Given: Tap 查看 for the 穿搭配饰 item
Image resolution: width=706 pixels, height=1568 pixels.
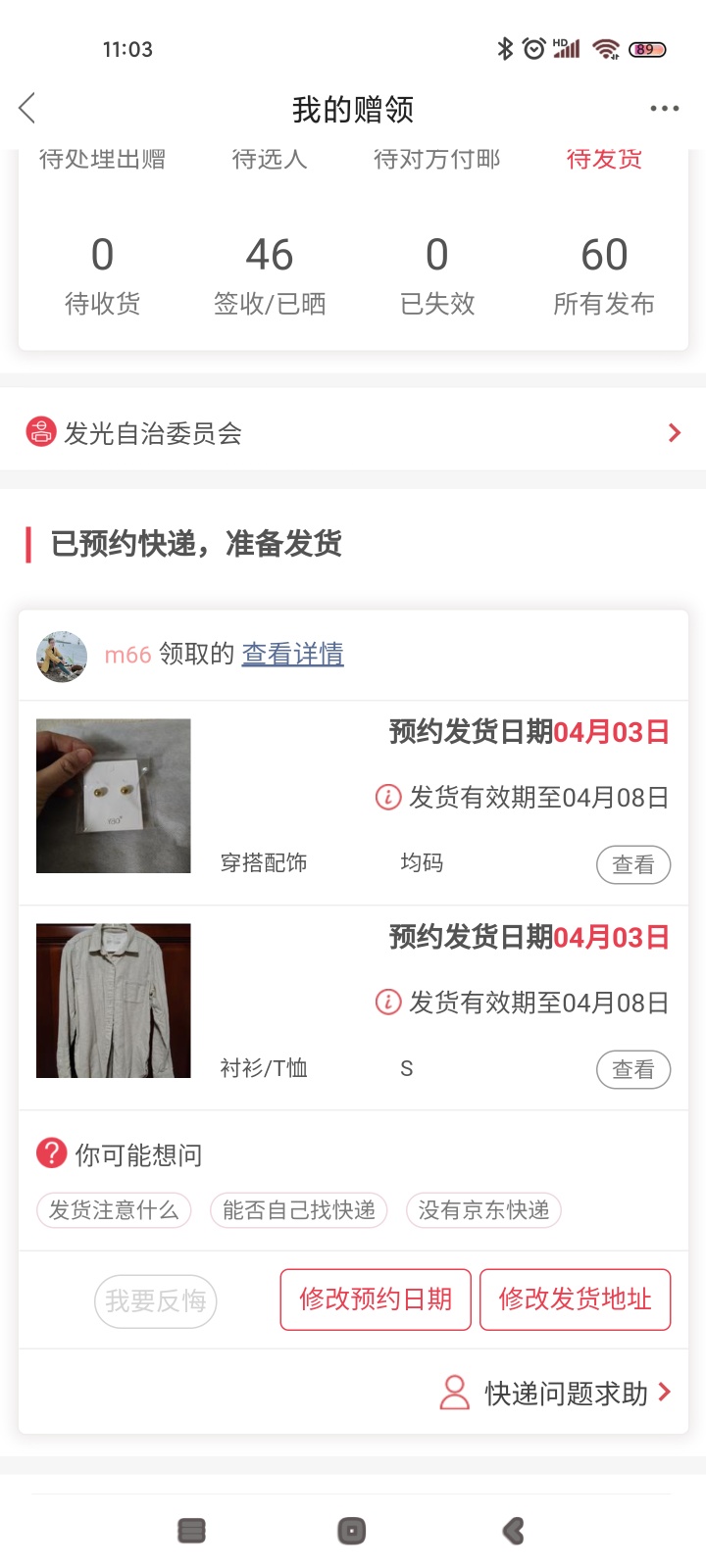Looking at the screenshot, I should pyautogui.click(x=633, y=864).
